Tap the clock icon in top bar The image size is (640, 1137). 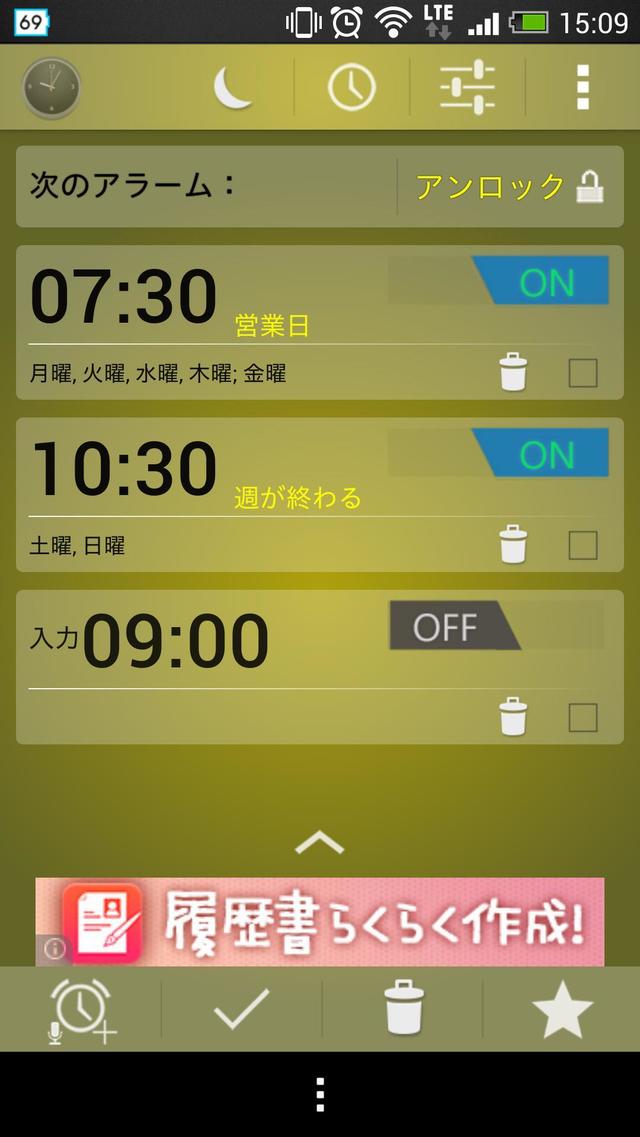351,88
